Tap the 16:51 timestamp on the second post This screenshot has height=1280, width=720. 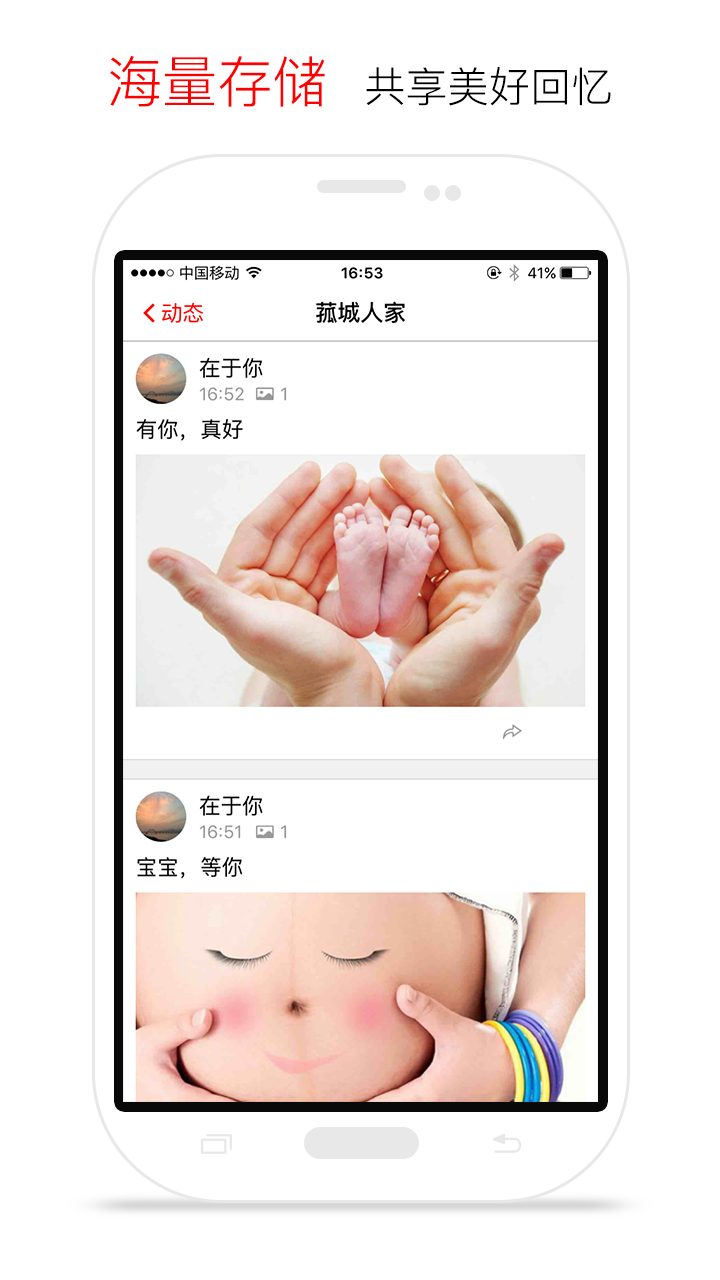click(222, 831)
